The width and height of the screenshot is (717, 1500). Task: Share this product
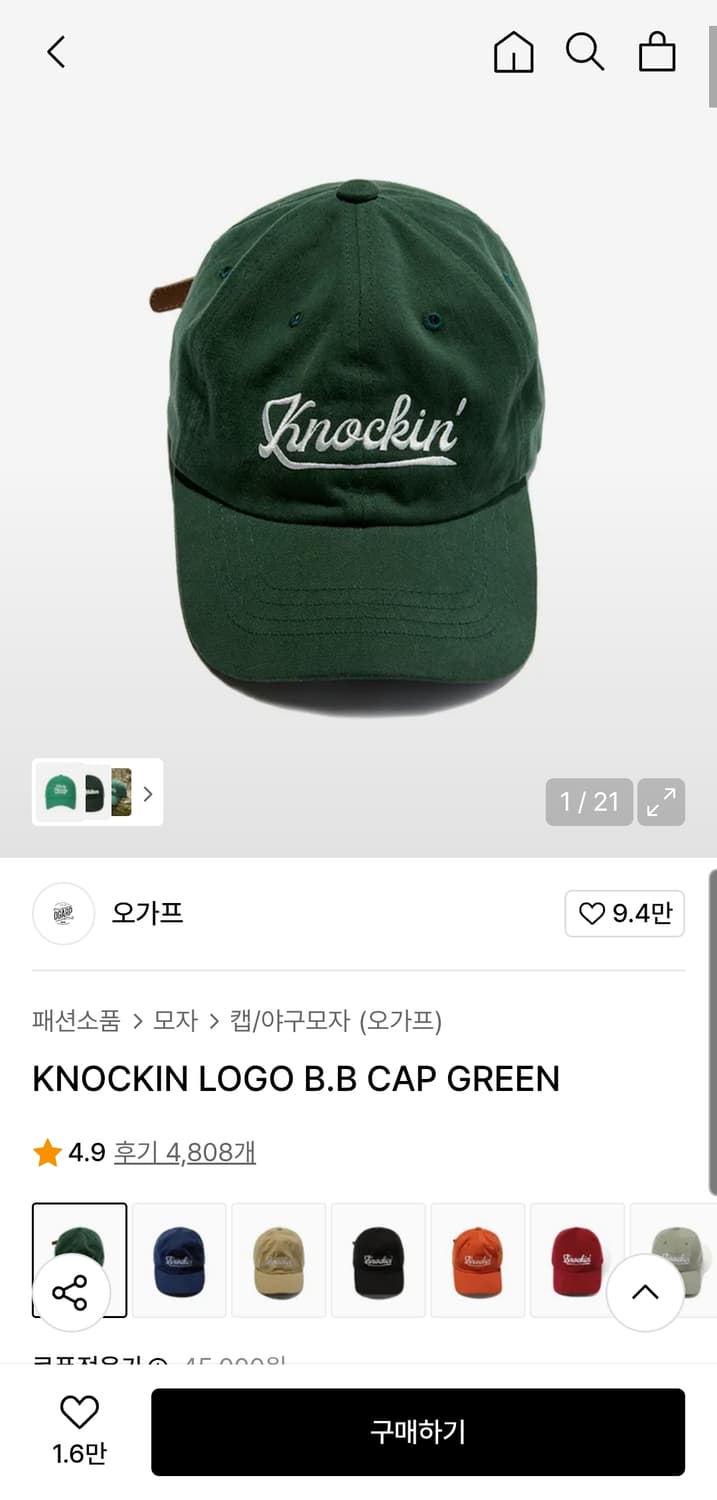(x=70, y=1293)
